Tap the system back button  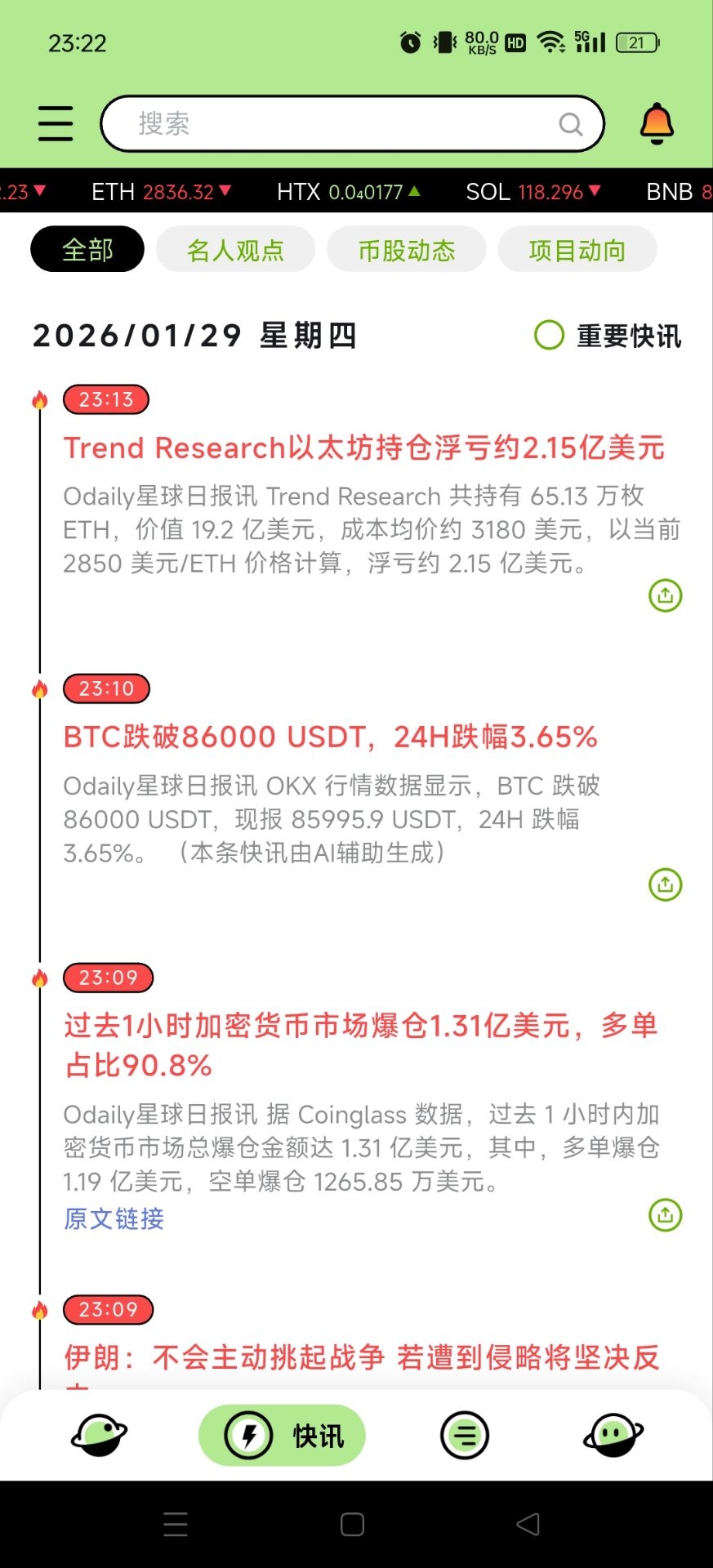click(x=528, y=1524)
